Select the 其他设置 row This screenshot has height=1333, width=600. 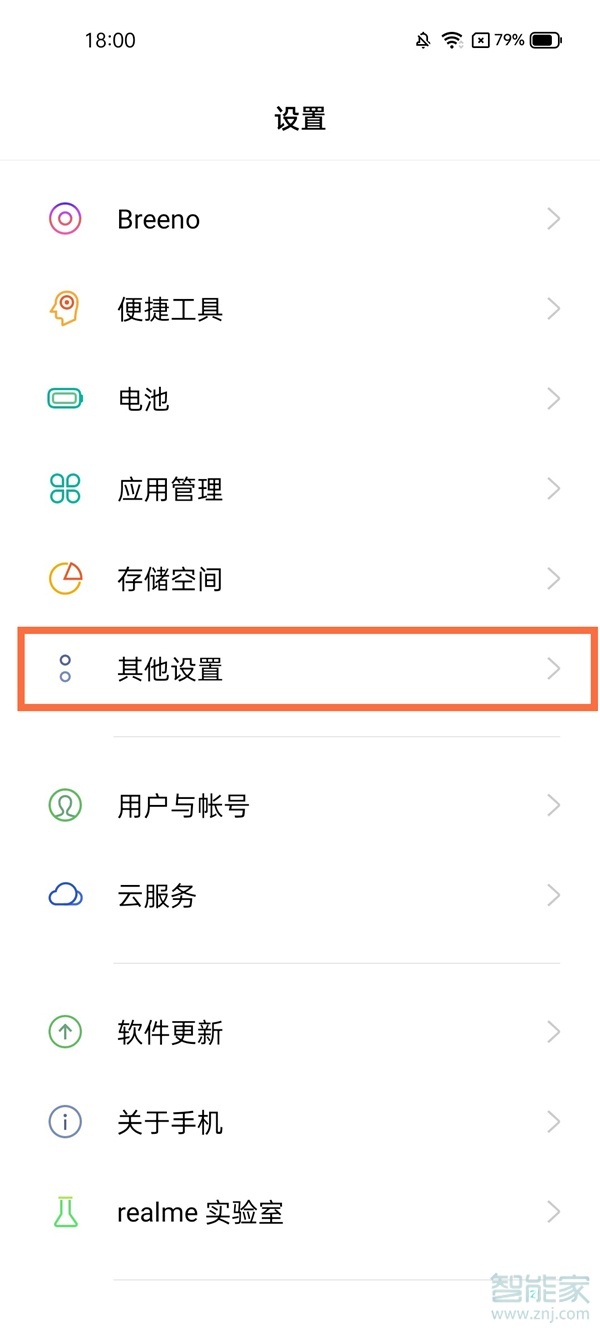tap(300, 669)
